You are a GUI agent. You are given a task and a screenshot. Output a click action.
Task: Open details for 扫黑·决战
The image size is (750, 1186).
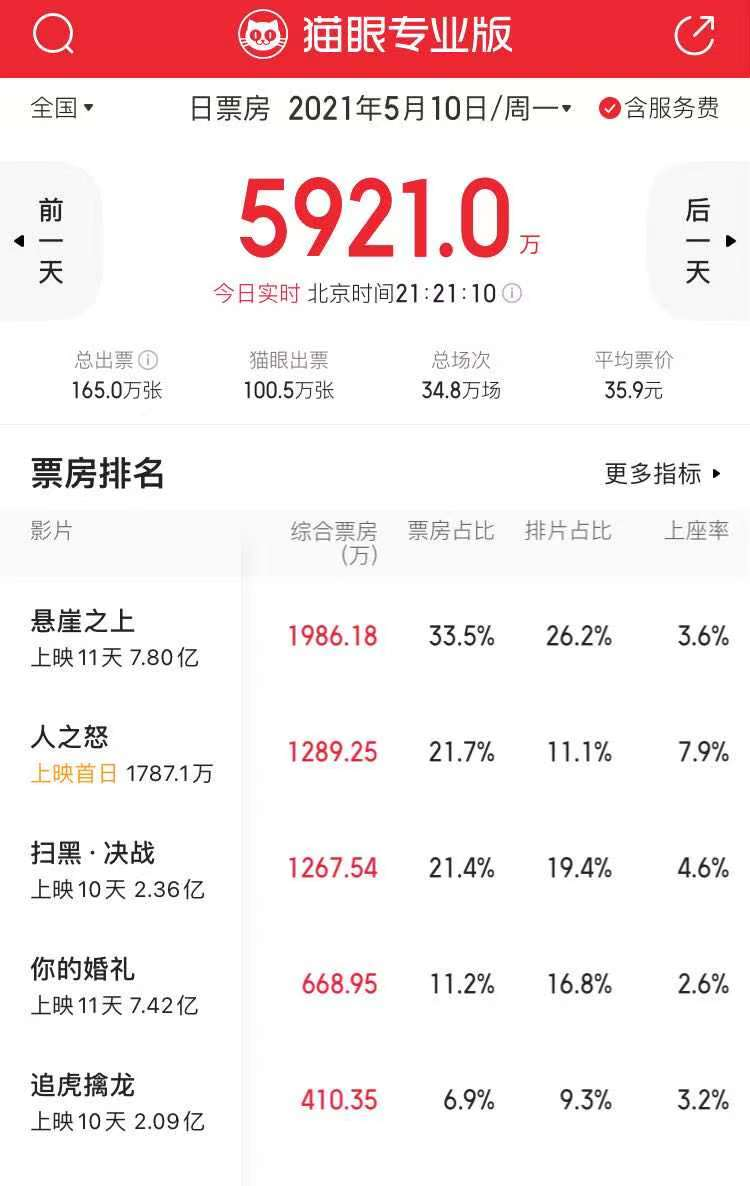pyautogui.click(x=375, y=869)
